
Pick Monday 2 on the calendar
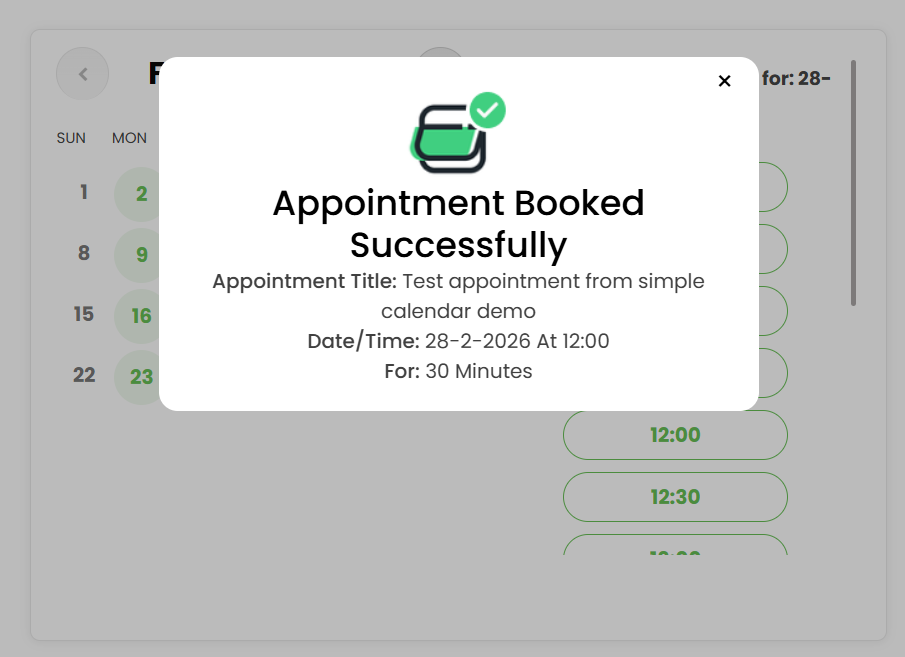(x=140, y=194)
